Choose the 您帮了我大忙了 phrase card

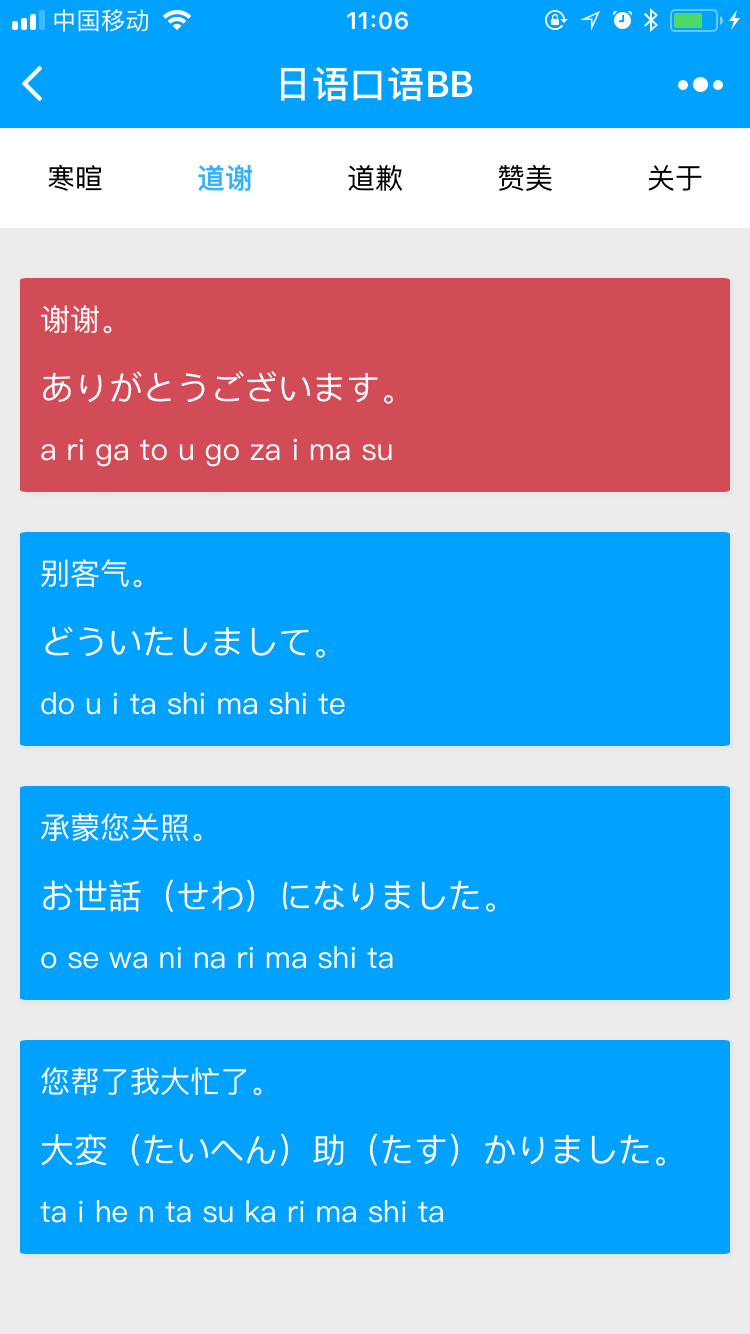coord(375,1147)
